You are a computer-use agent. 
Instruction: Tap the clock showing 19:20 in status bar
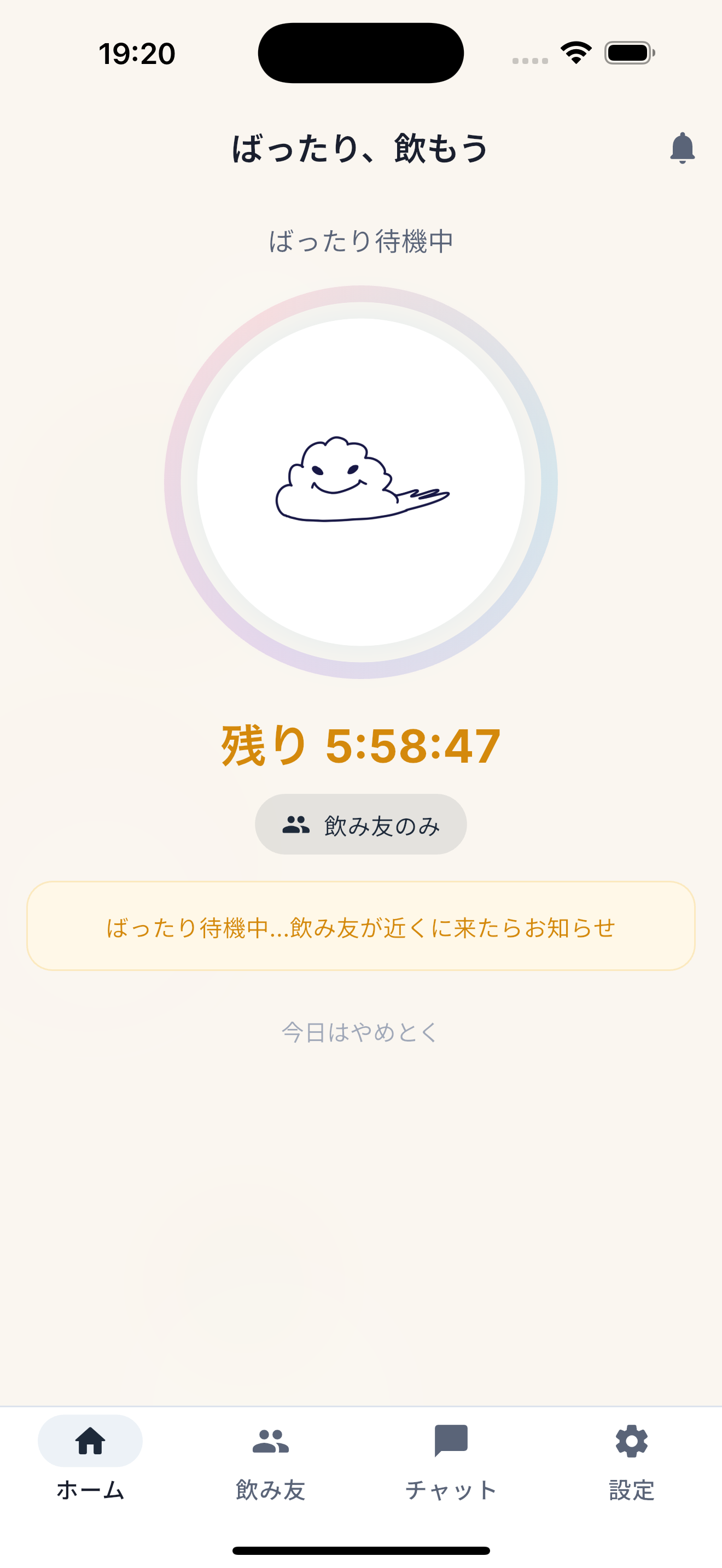pos(137,54)
